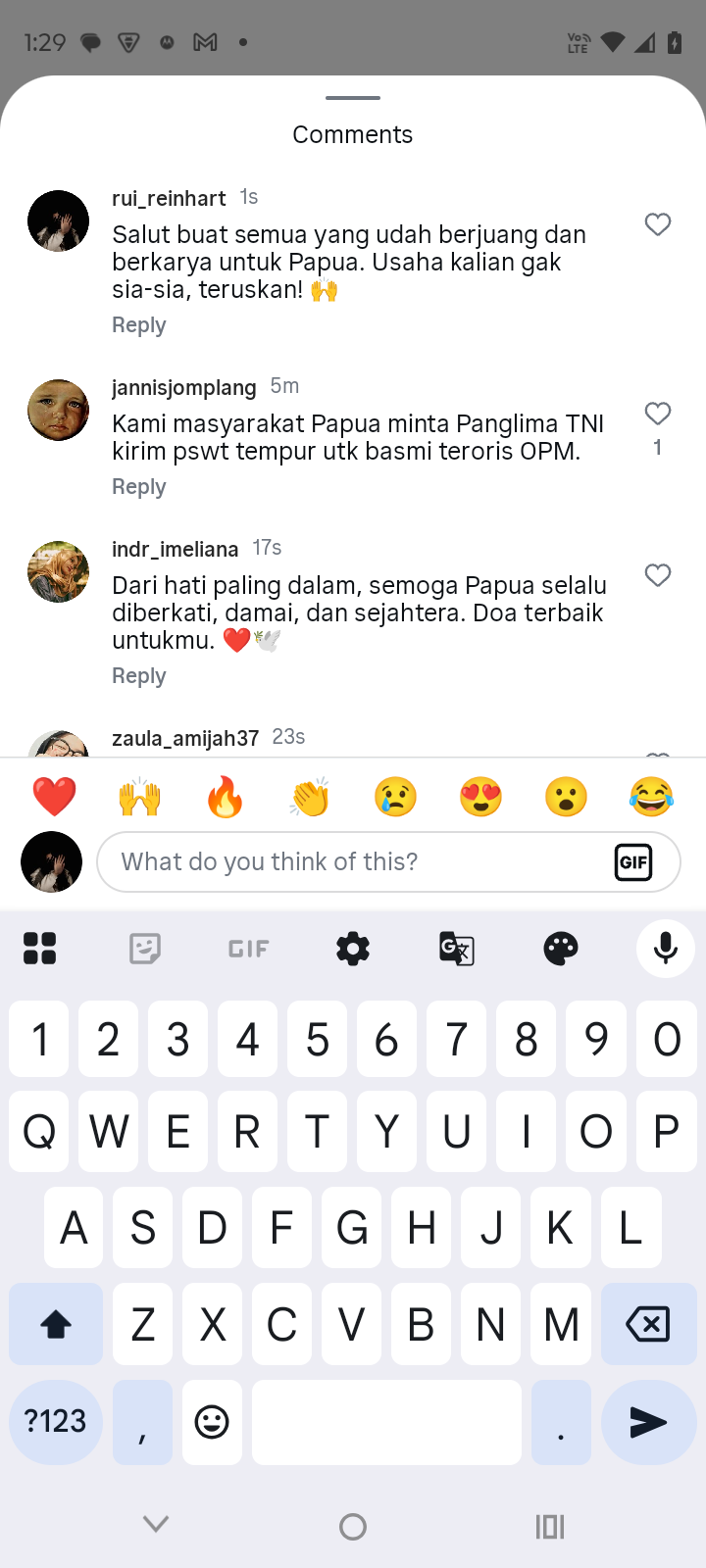Viewport: 706px width, 1568px height.
Task: Open keyboard settings gear
Action: (x=353, y=949)
